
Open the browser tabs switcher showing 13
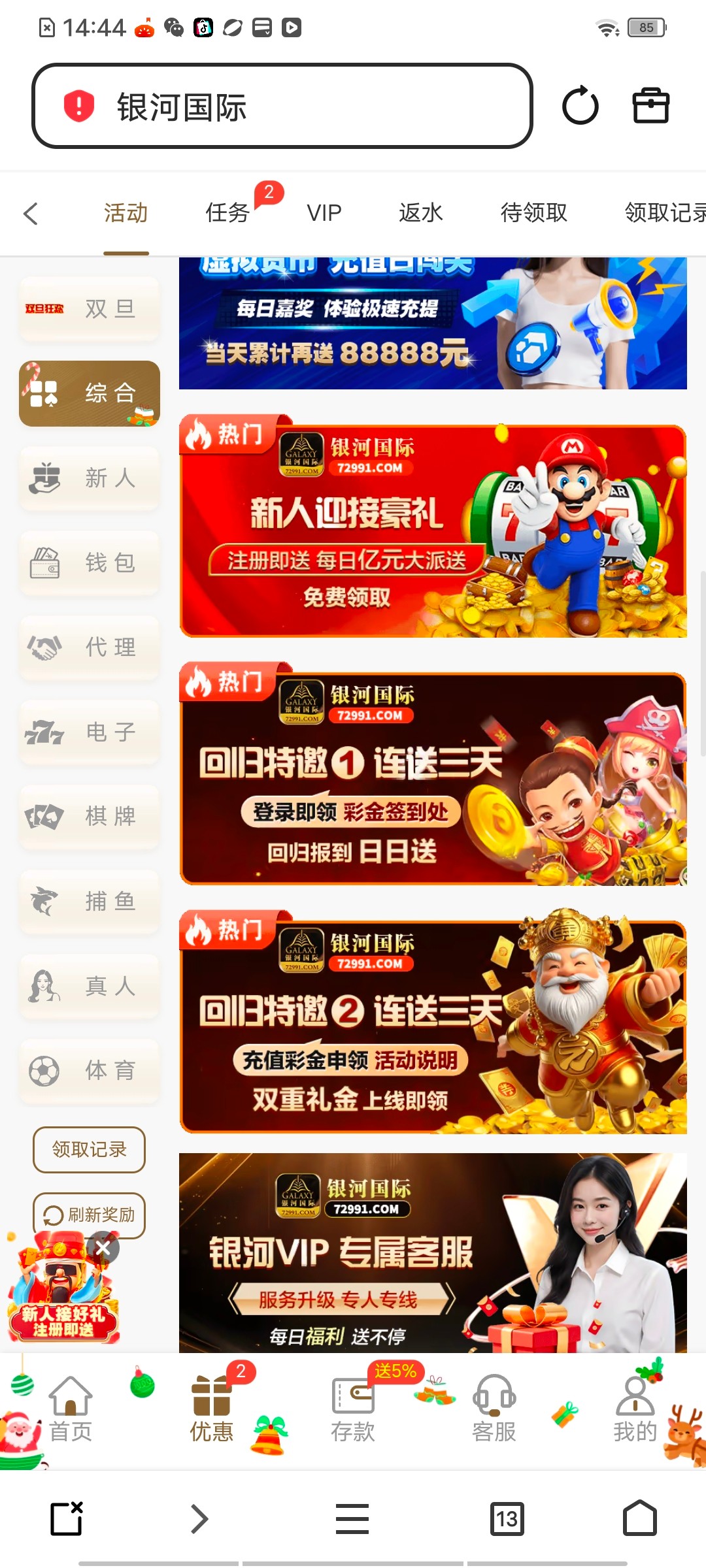click(507, 1518)
